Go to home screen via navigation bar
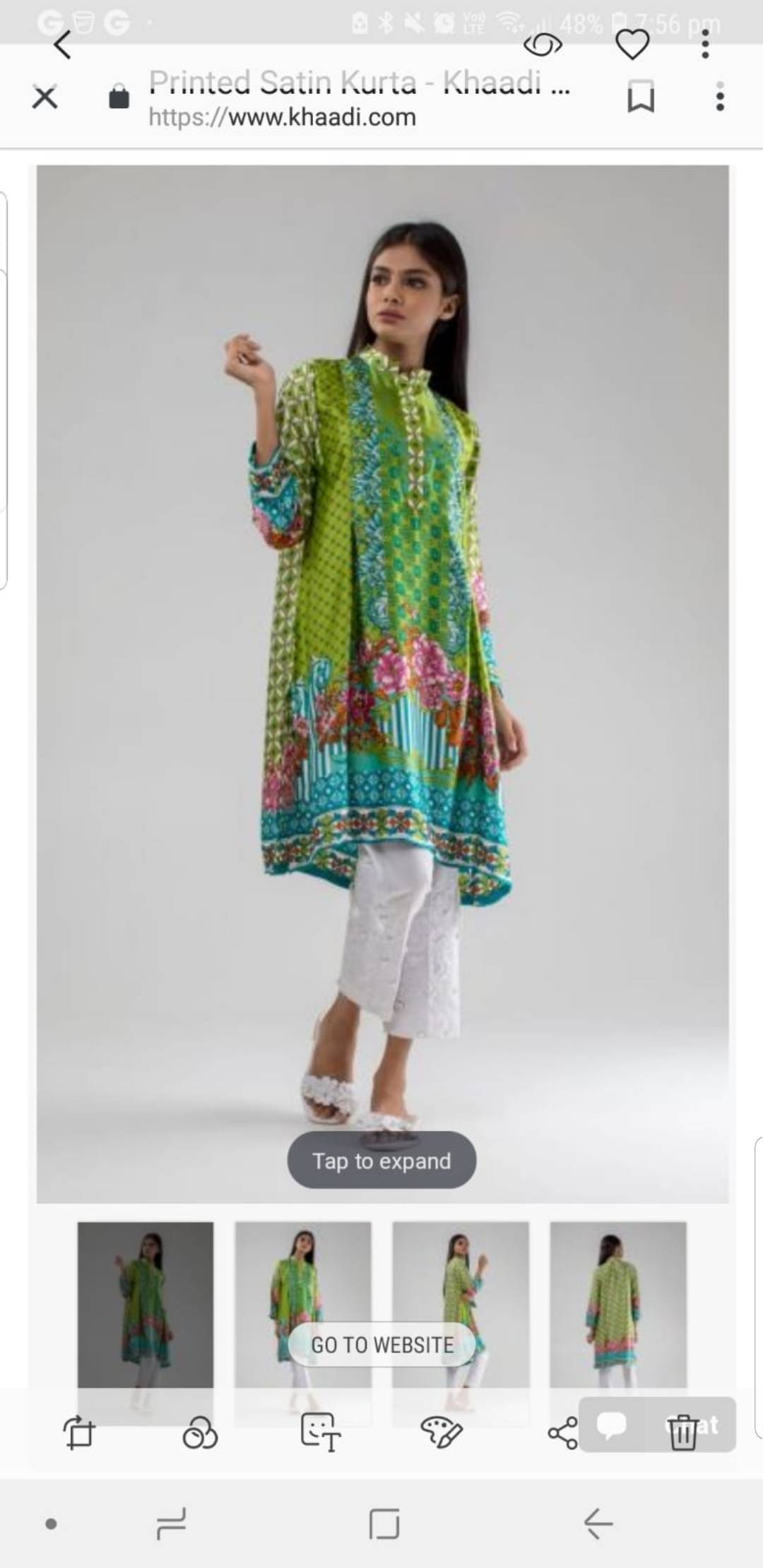The image size is (763, 1568). click(384, 1524)
